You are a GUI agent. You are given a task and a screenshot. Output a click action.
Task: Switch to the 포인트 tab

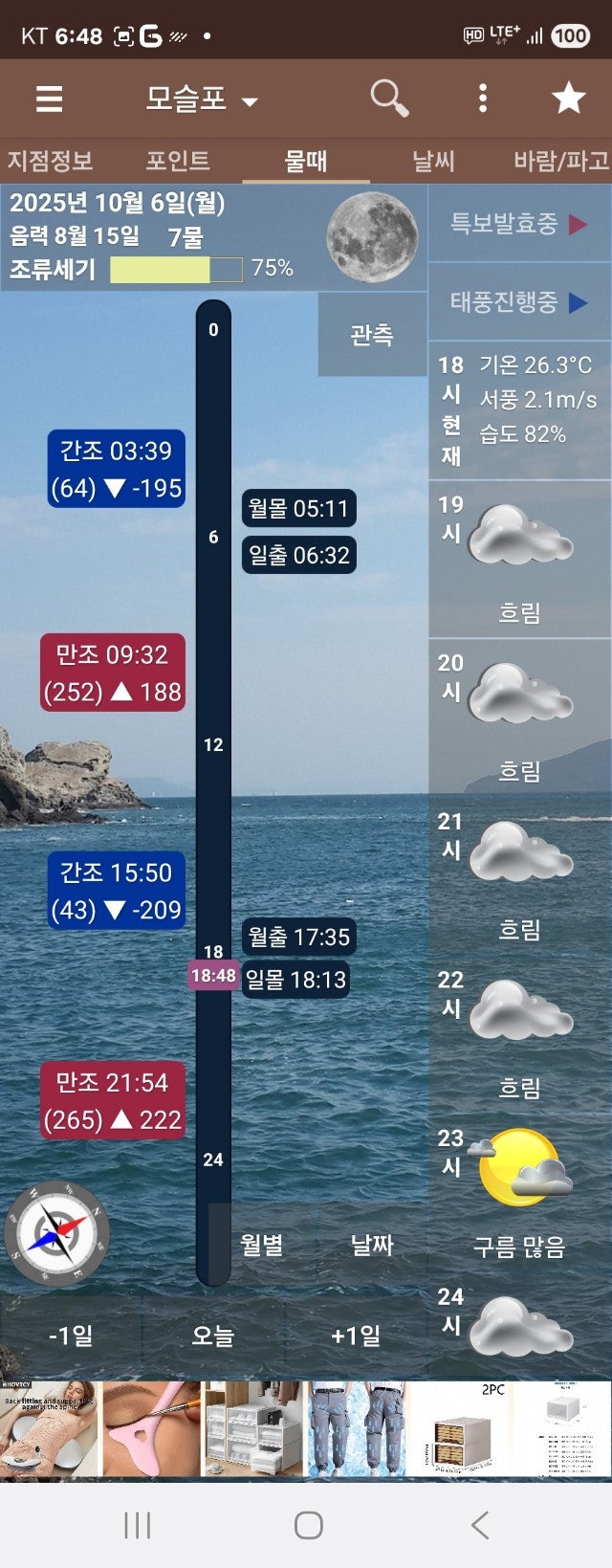click(x=178, y=161)
